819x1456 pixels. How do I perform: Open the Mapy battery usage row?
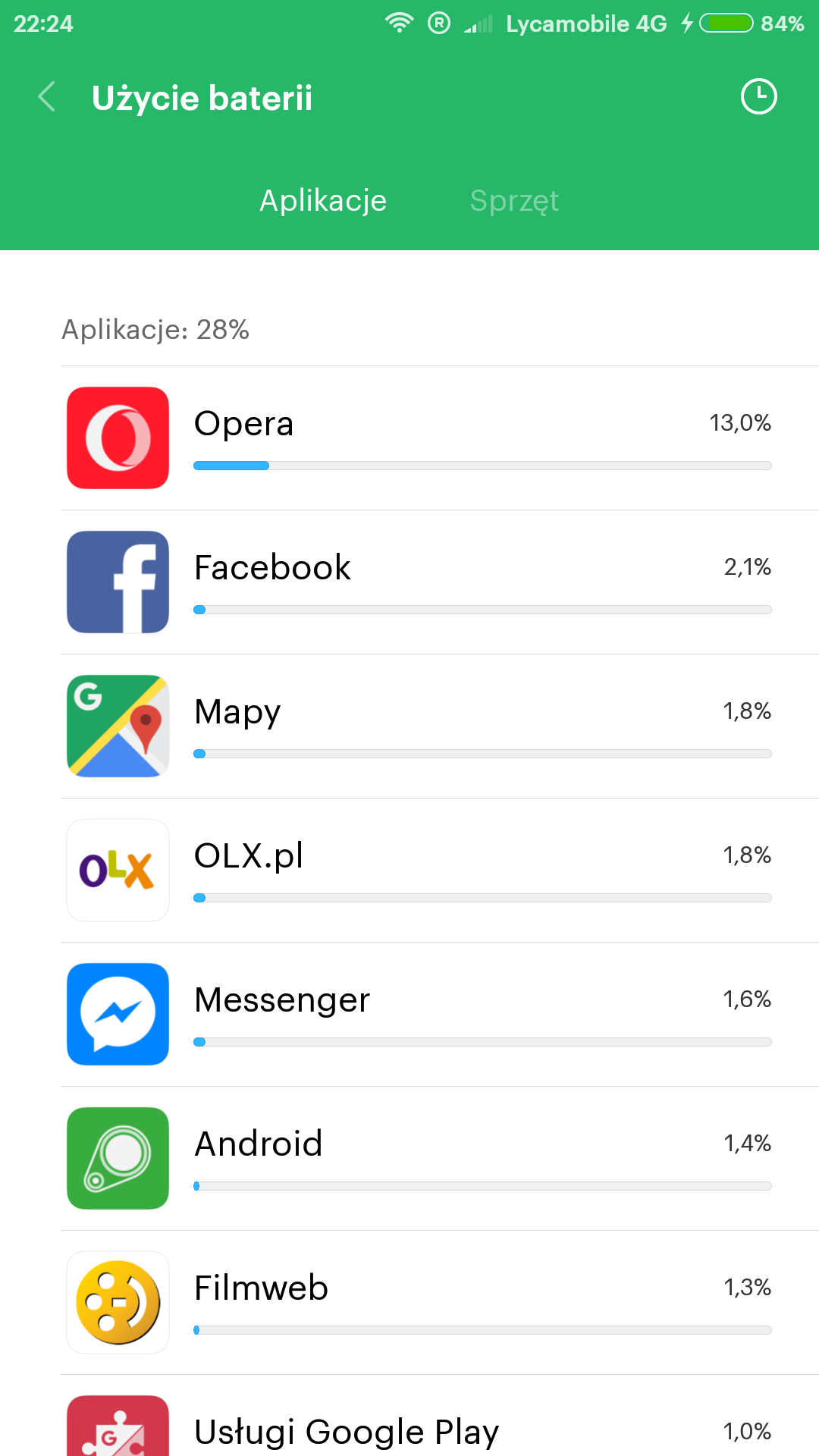(440, 726)
